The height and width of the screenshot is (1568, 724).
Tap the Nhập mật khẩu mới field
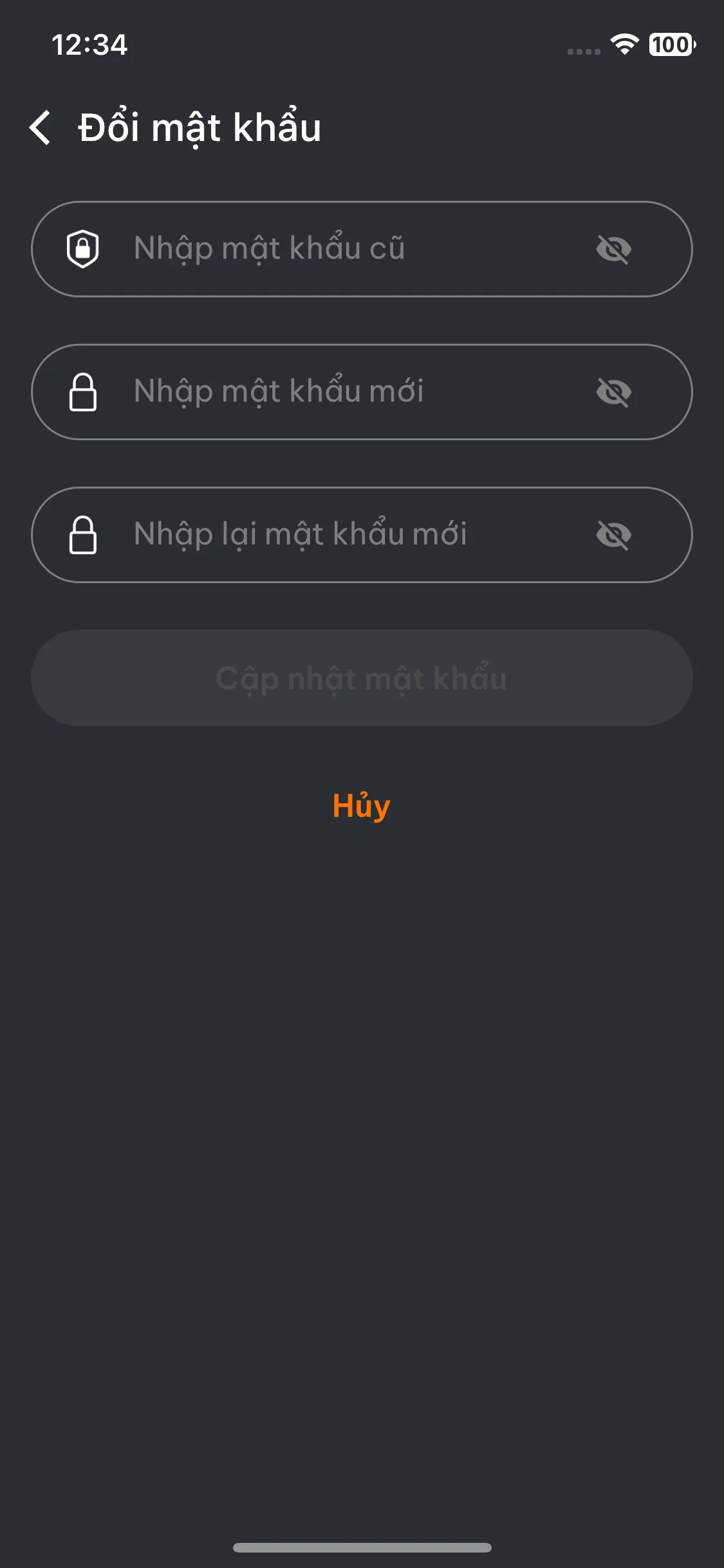(348, 391)
